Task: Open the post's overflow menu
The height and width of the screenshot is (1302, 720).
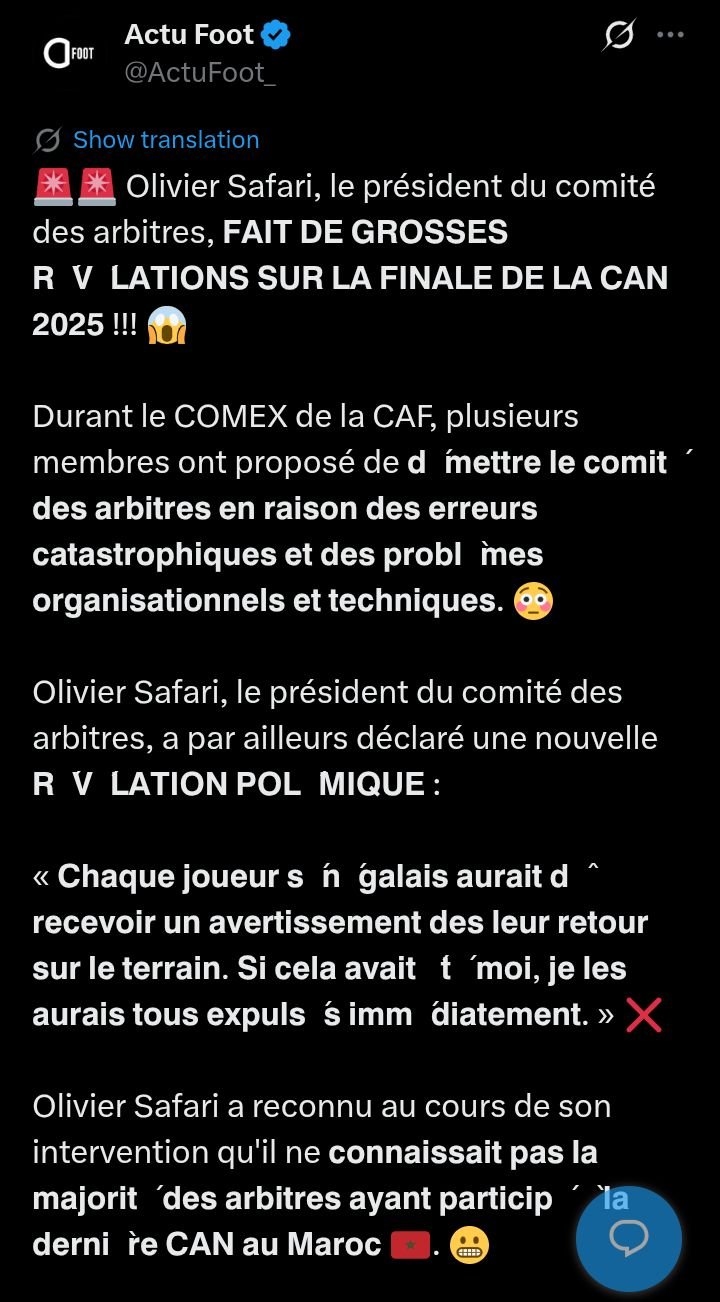Action: click(670, 35)
